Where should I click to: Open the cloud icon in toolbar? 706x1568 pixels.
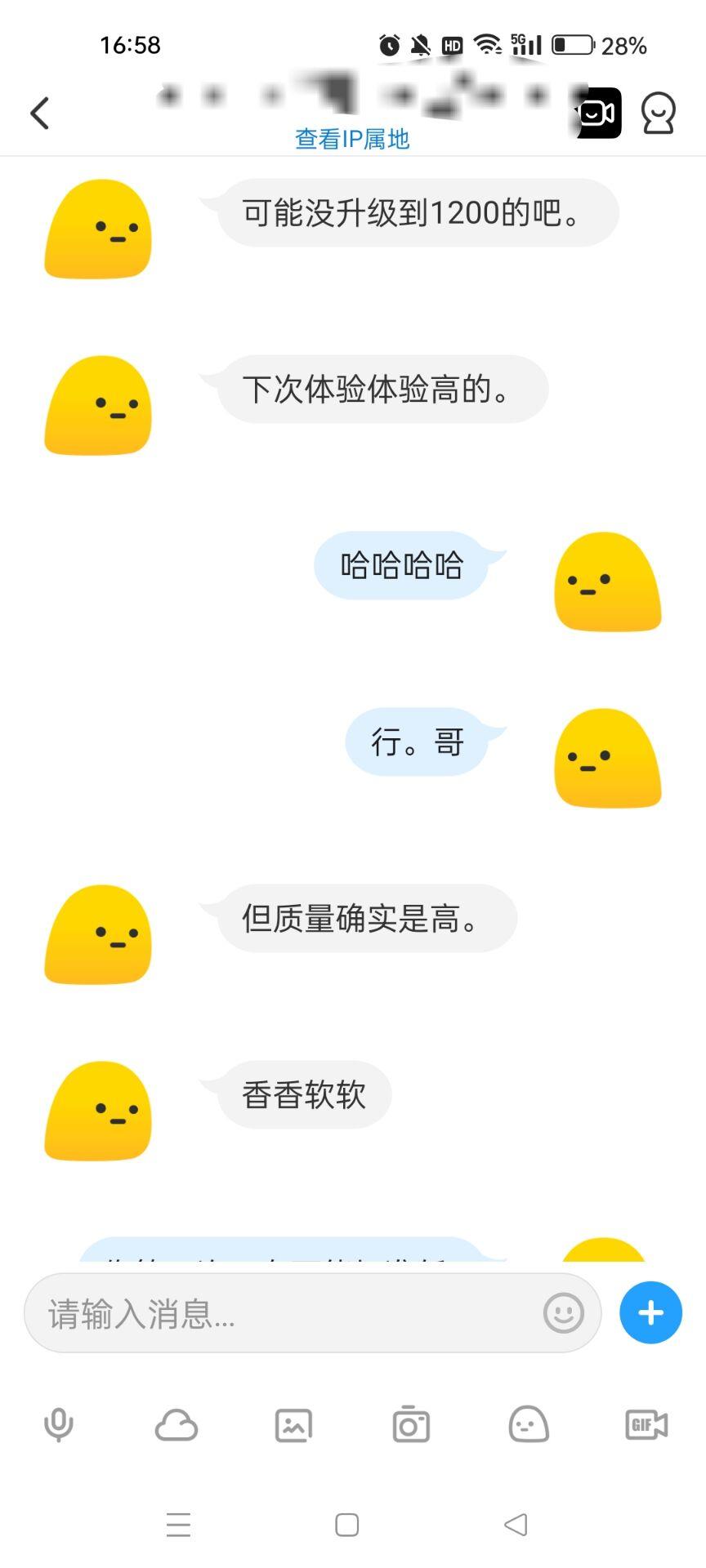176,1426
